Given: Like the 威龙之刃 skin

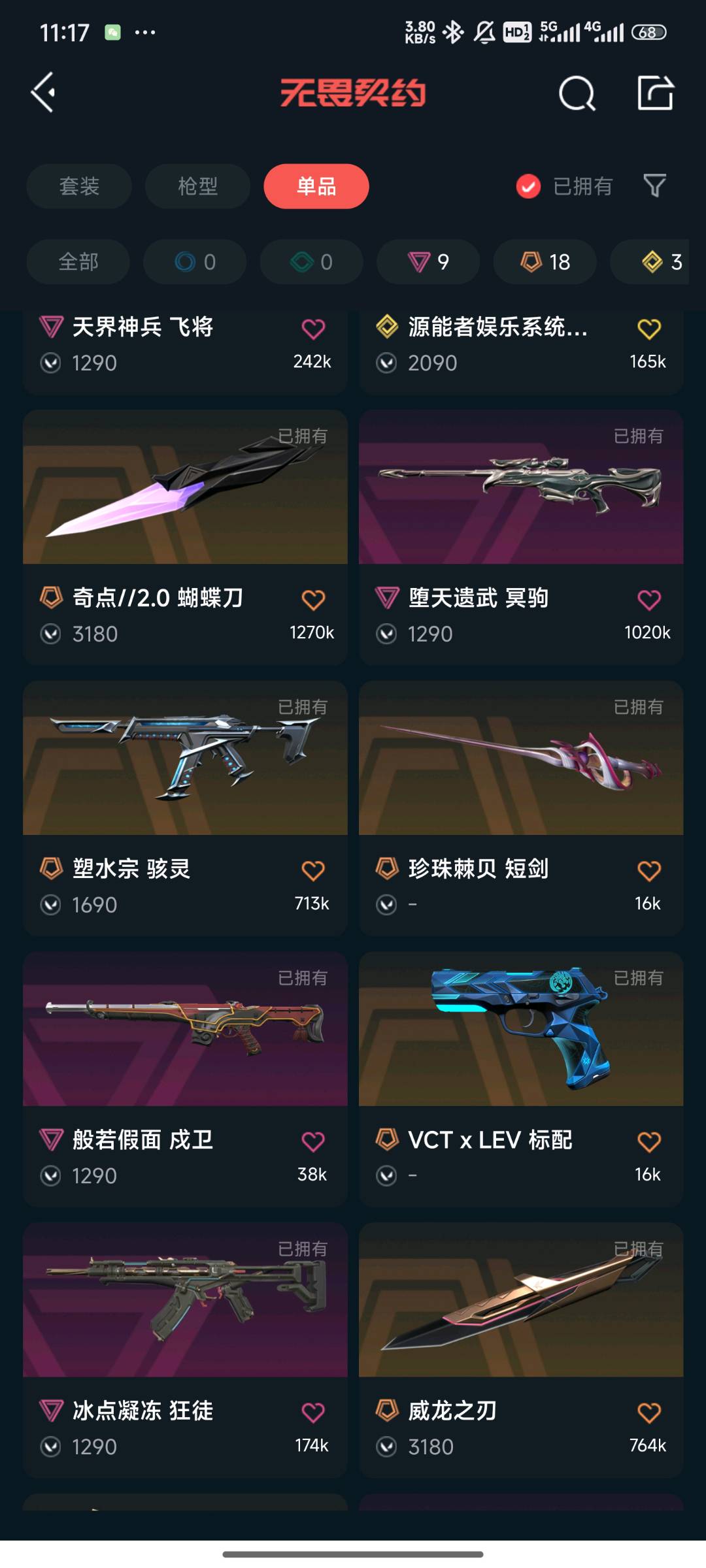Looking at the screenshot, I should pos(648,1413).
